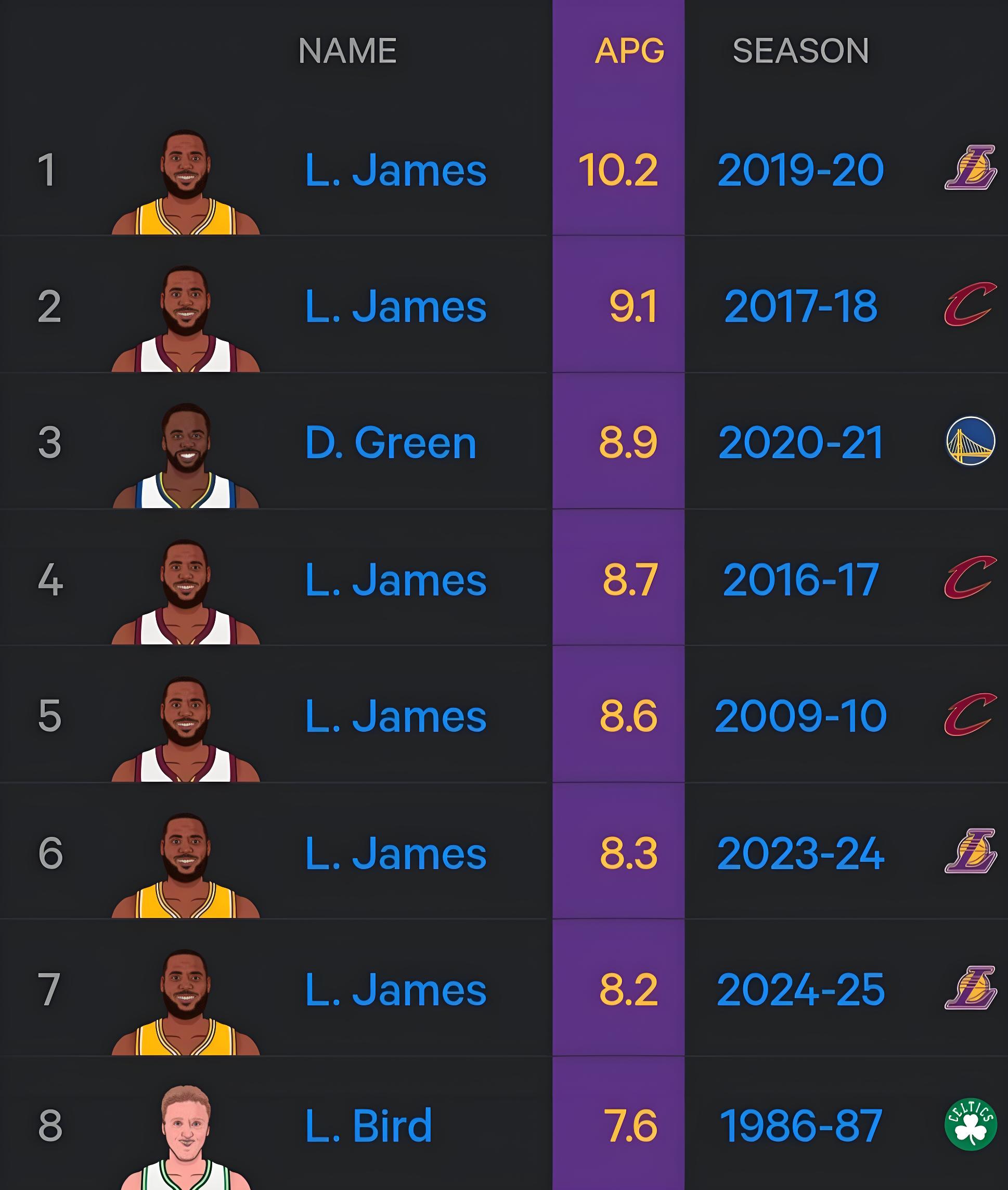The image size is (1008, 1190).
Task: Click the L. James name link on row 1
Action: pyautogui.click(x=394, y=169)
